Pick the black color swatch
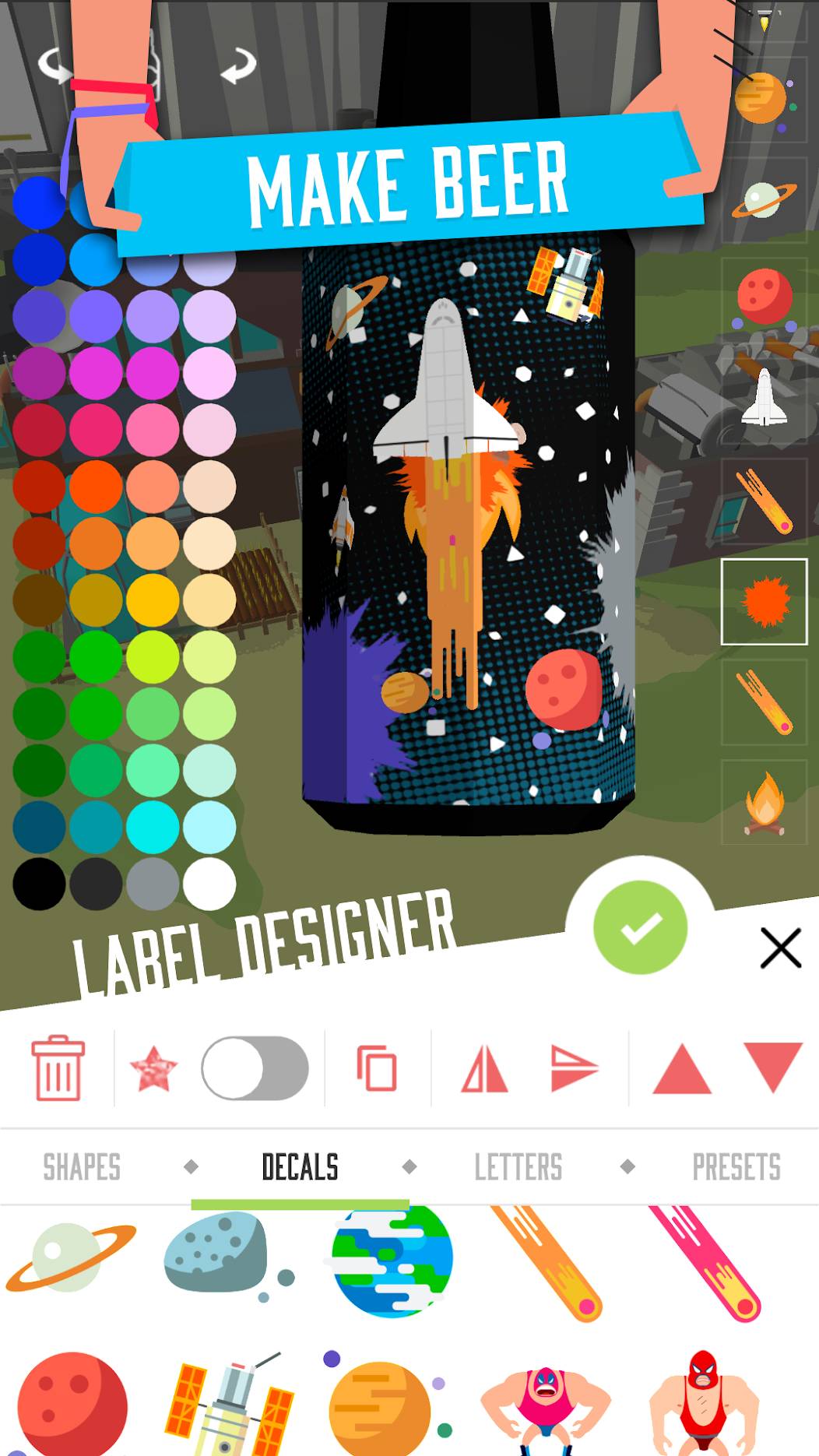Viewport: 819px width, 1456px height. click(39, 884)
